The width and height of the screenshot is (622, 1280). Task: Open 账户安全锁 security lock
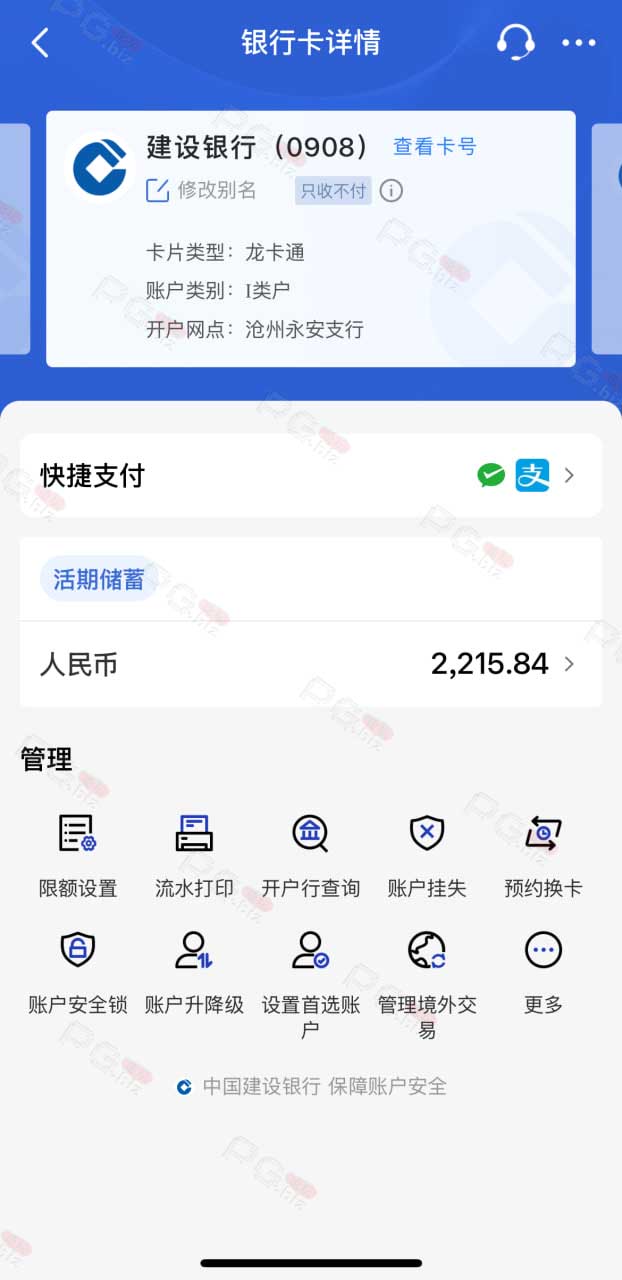[x=78, y=973]
